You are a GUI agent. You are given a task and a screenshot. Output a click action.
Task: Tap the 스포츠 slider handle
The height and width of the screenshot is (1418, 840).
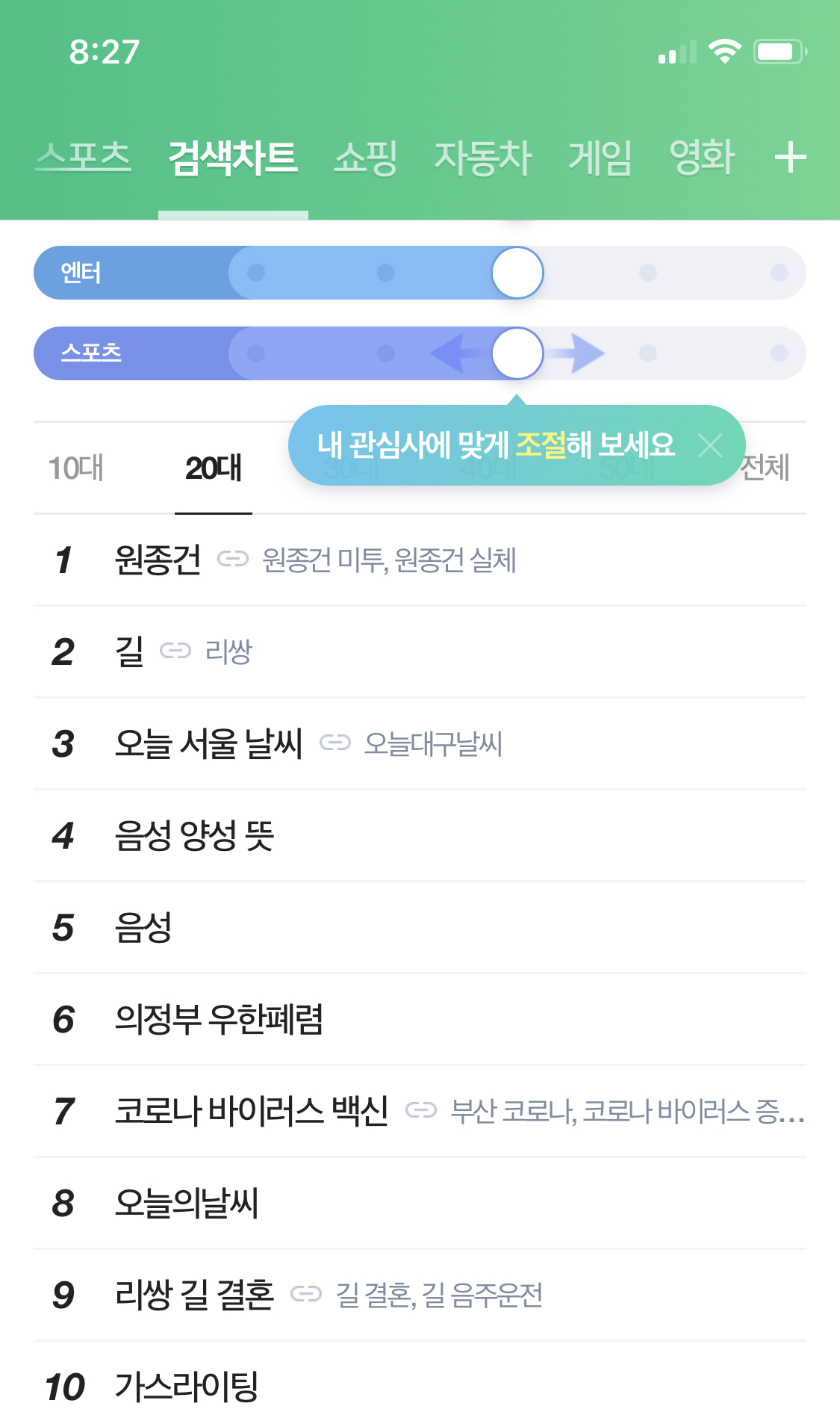(517, 353)
